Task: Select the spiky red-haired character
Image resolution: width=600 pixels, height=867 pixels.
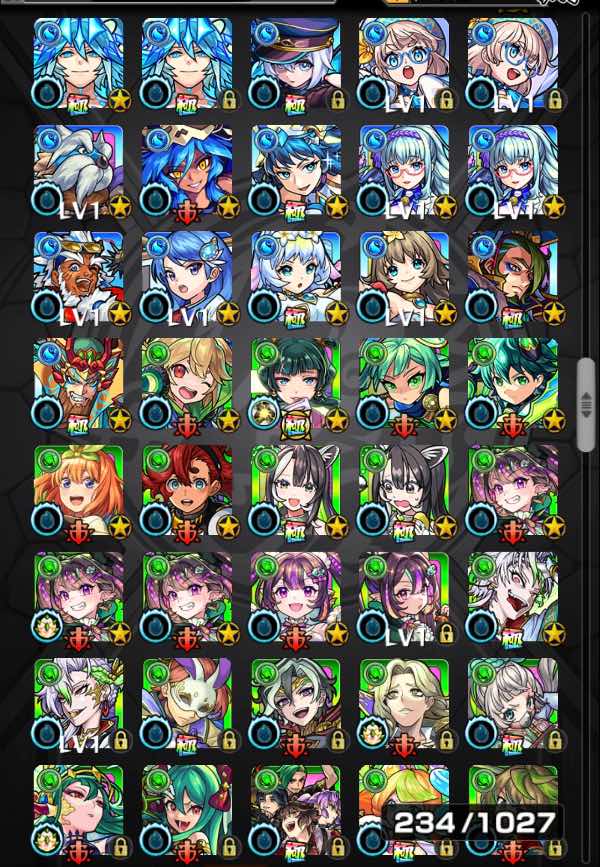Action: coord(187,491)
